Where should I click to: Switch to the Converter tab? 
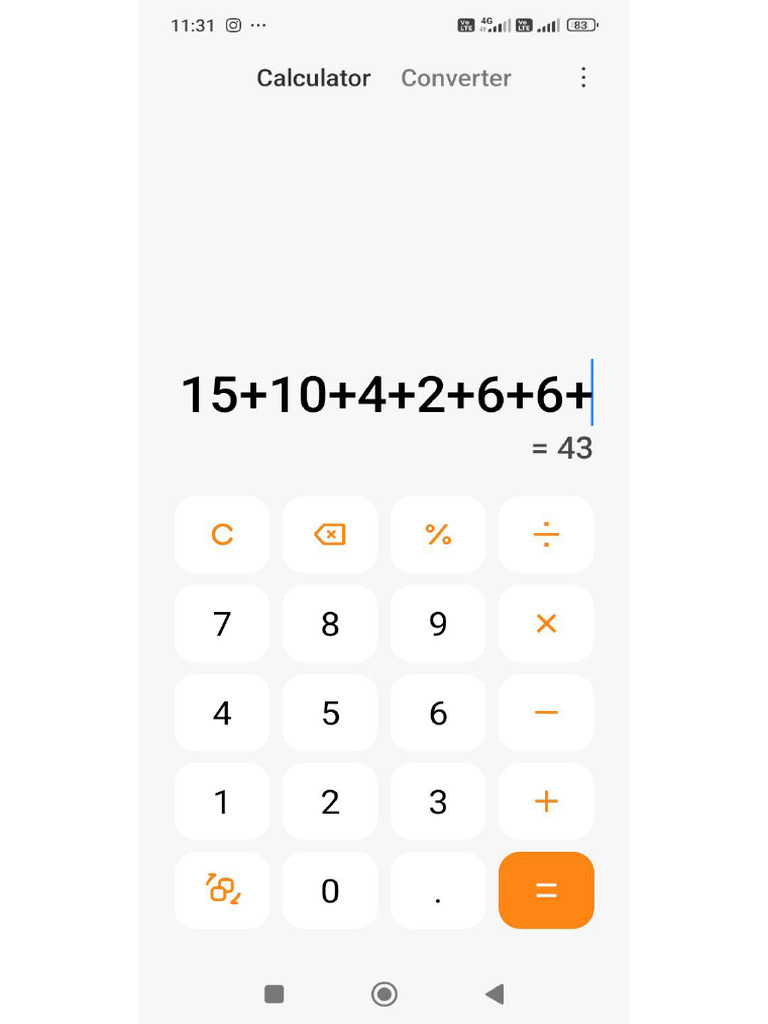click(456, 78)
